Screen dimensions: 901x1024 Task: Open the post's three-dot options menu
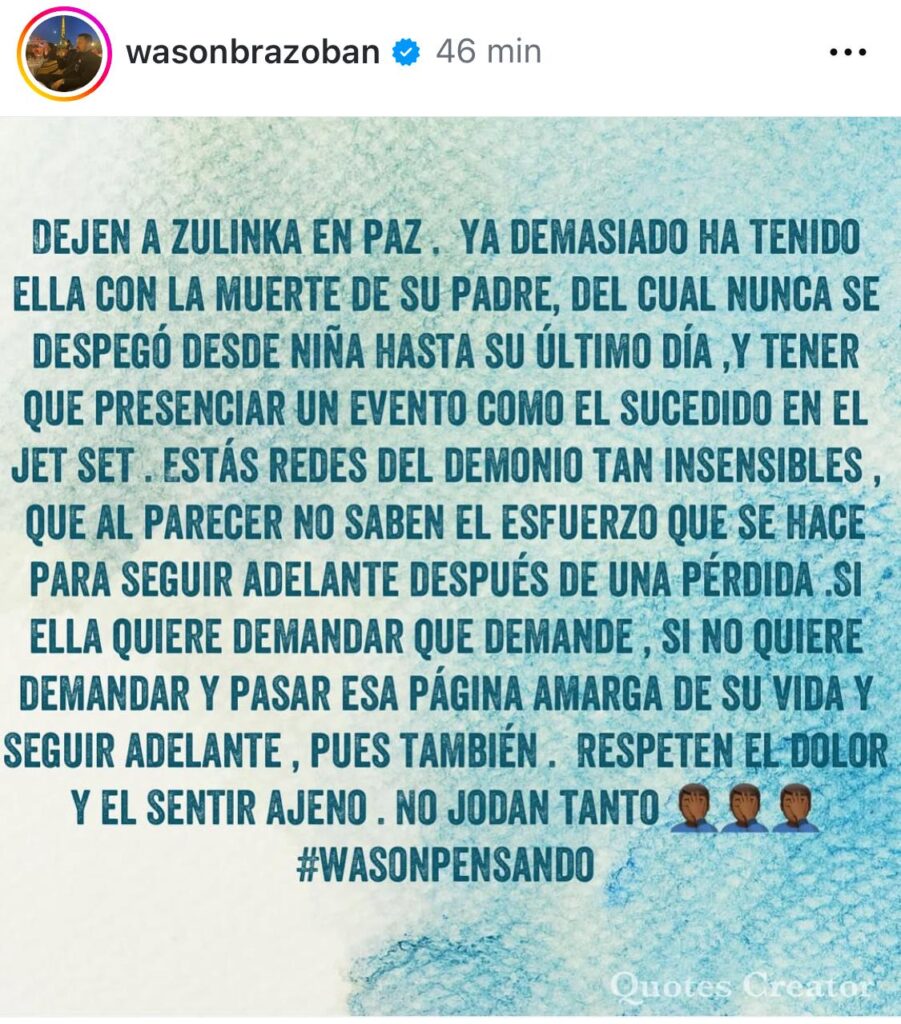pyautogui.click(x=847, y=54)
